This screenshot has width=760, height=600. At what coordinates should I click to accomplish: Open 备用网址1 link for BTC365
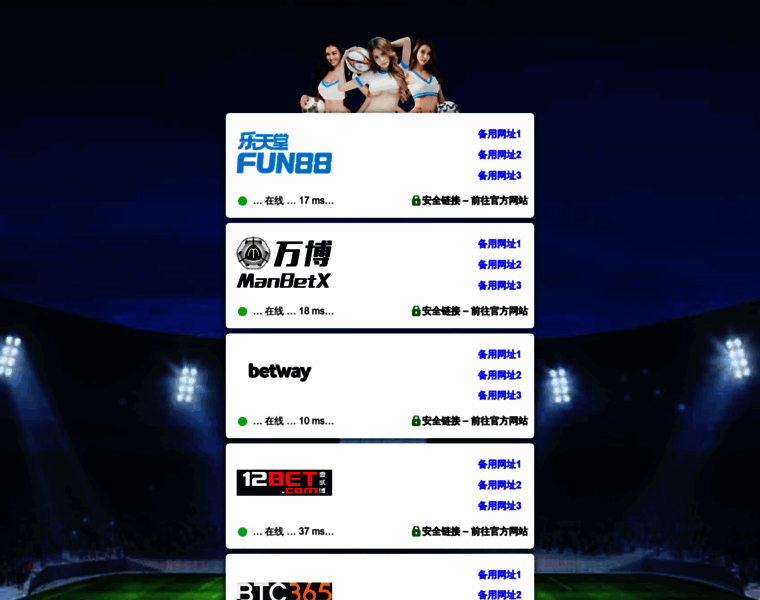(x=499, y=575)
